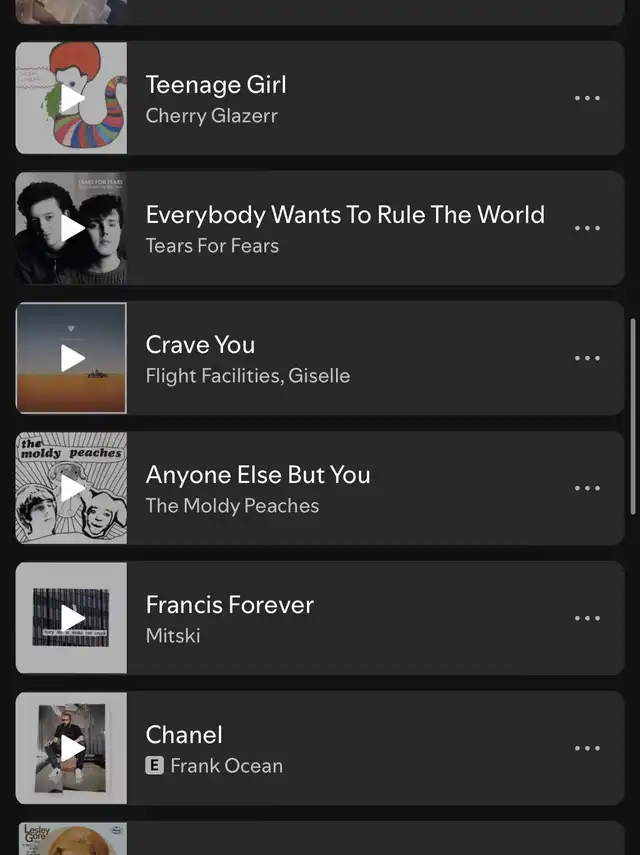Play Teenage Girl by Cherry Glazerr

click(72, 98)
